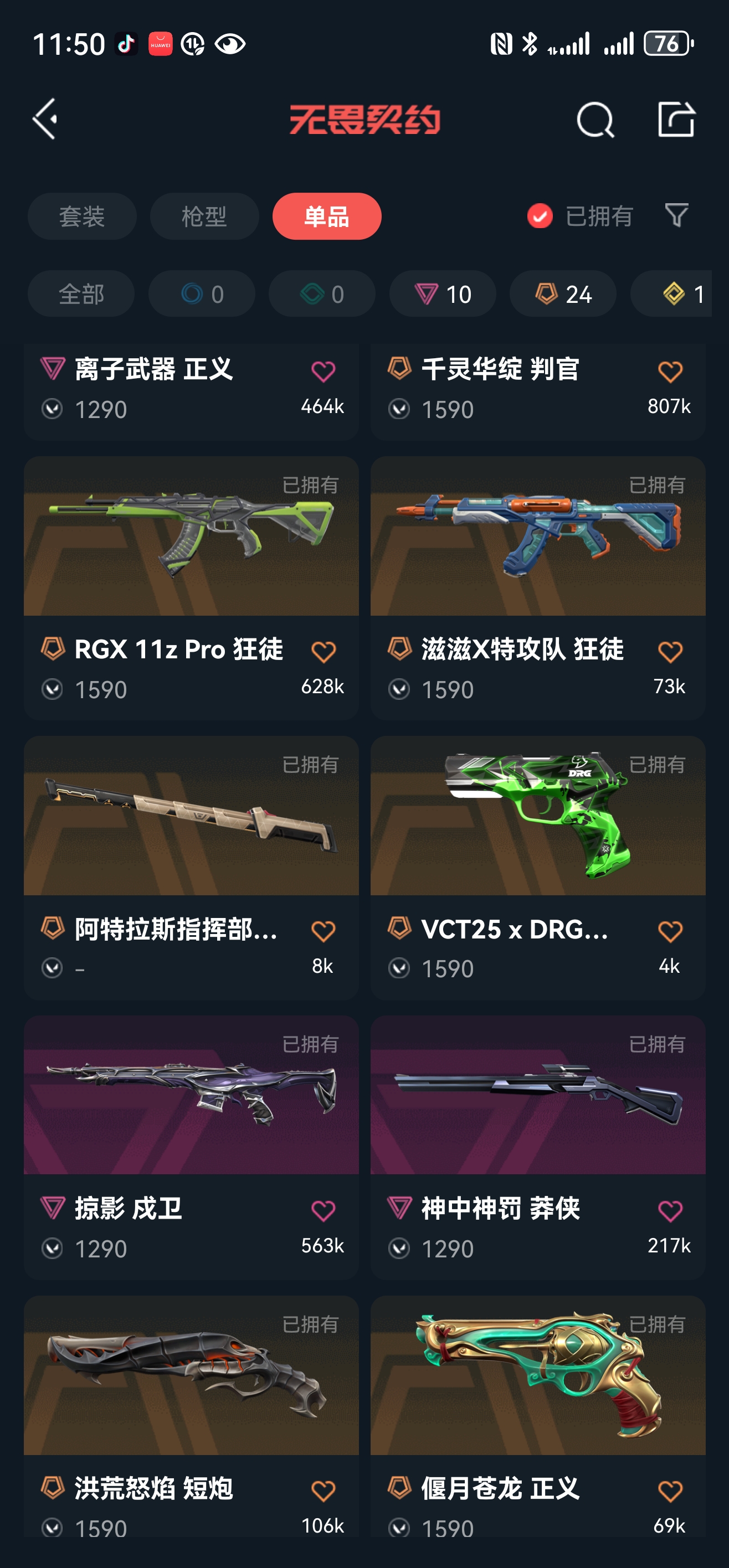
Task: Select the 单品 tab
Action: coord(326,216)
